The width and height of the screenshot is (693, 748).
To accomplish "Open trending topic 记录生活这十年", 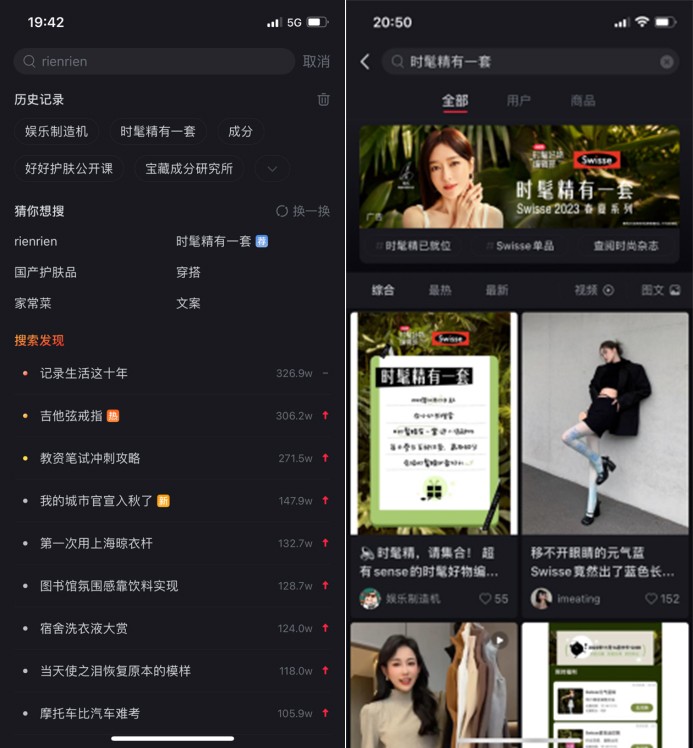I will (84, 373).
